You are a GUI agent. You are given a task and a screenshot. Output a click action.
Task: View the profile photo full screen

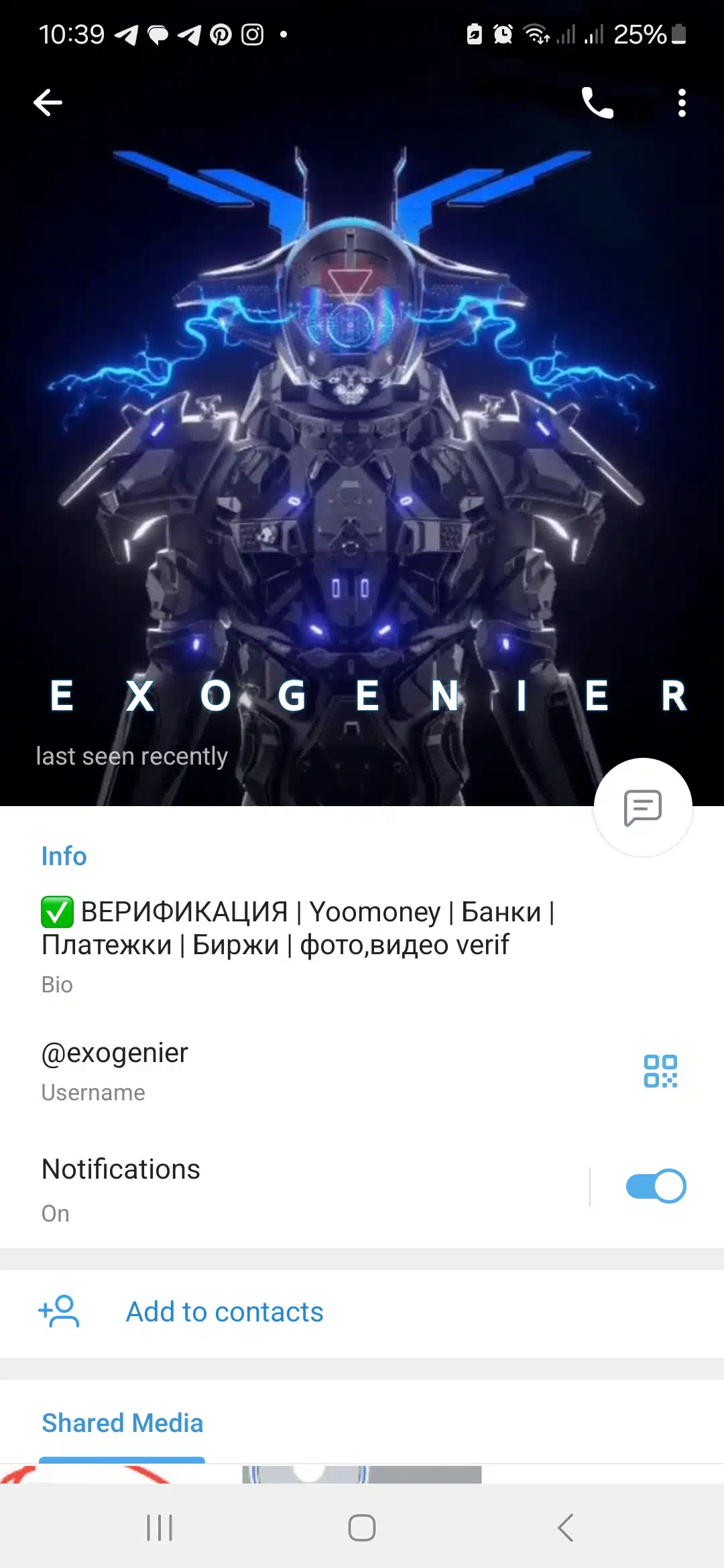362,436
